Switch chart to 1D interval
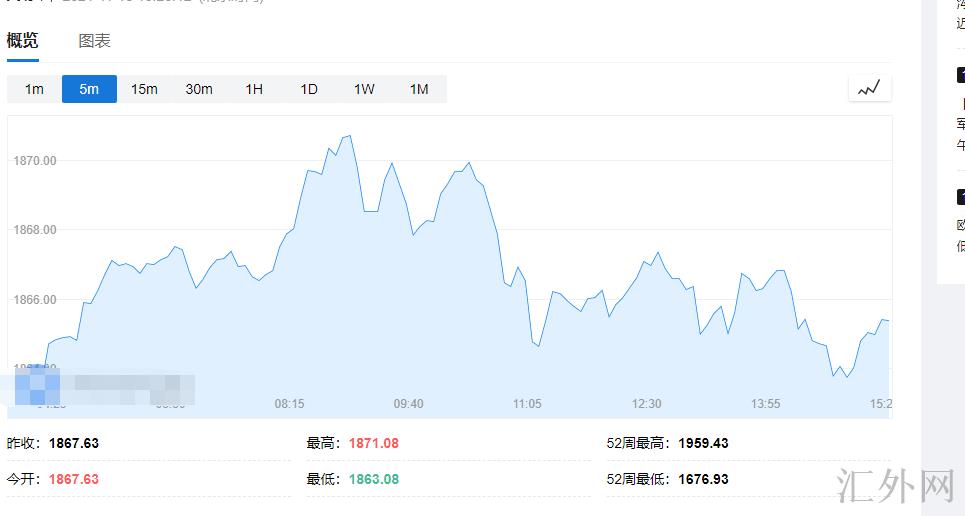The height and width of the screenshot is (516, 965). coord(309,89)
